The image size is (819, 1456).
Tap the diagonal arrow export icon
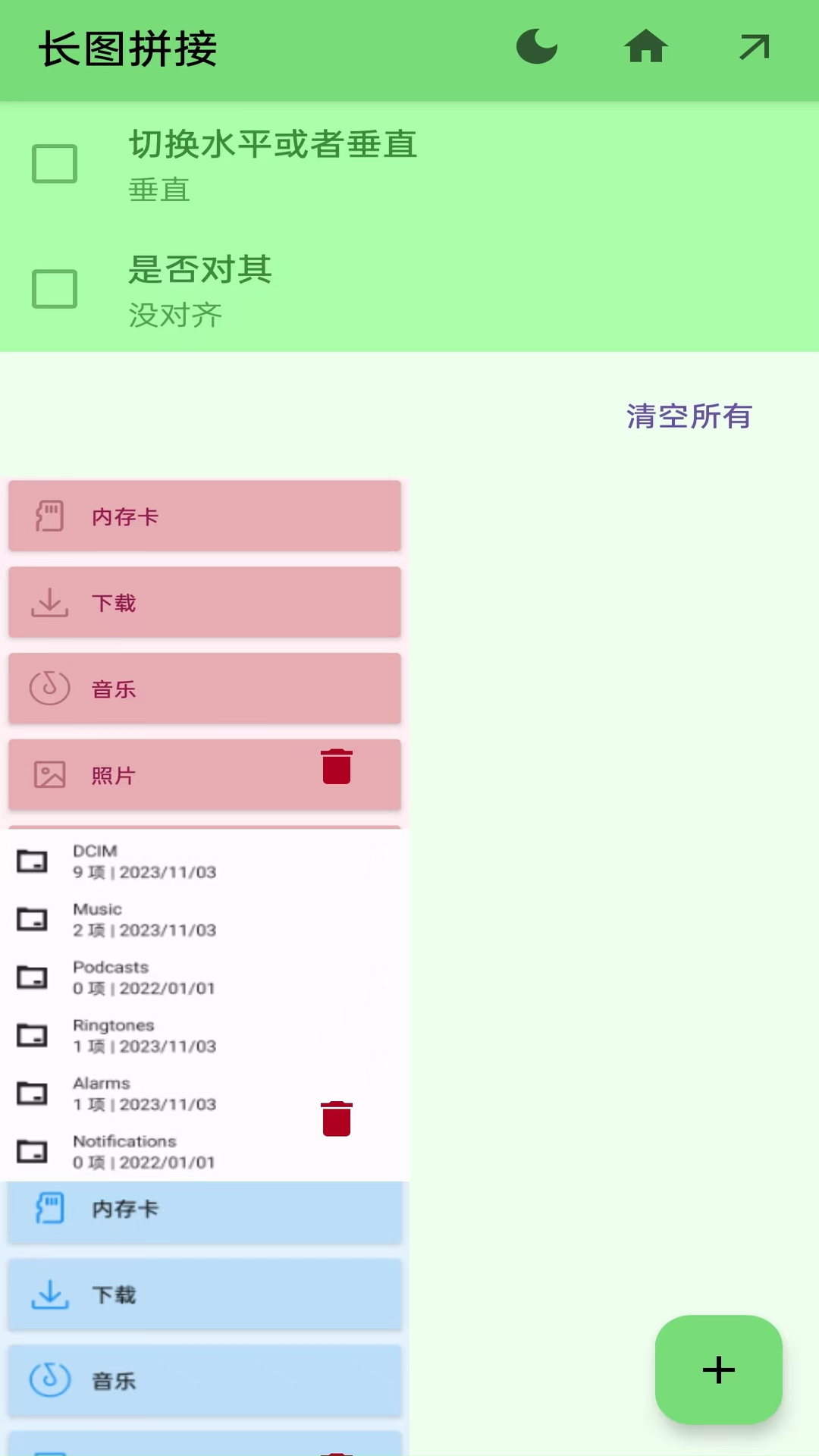(754, 47)
